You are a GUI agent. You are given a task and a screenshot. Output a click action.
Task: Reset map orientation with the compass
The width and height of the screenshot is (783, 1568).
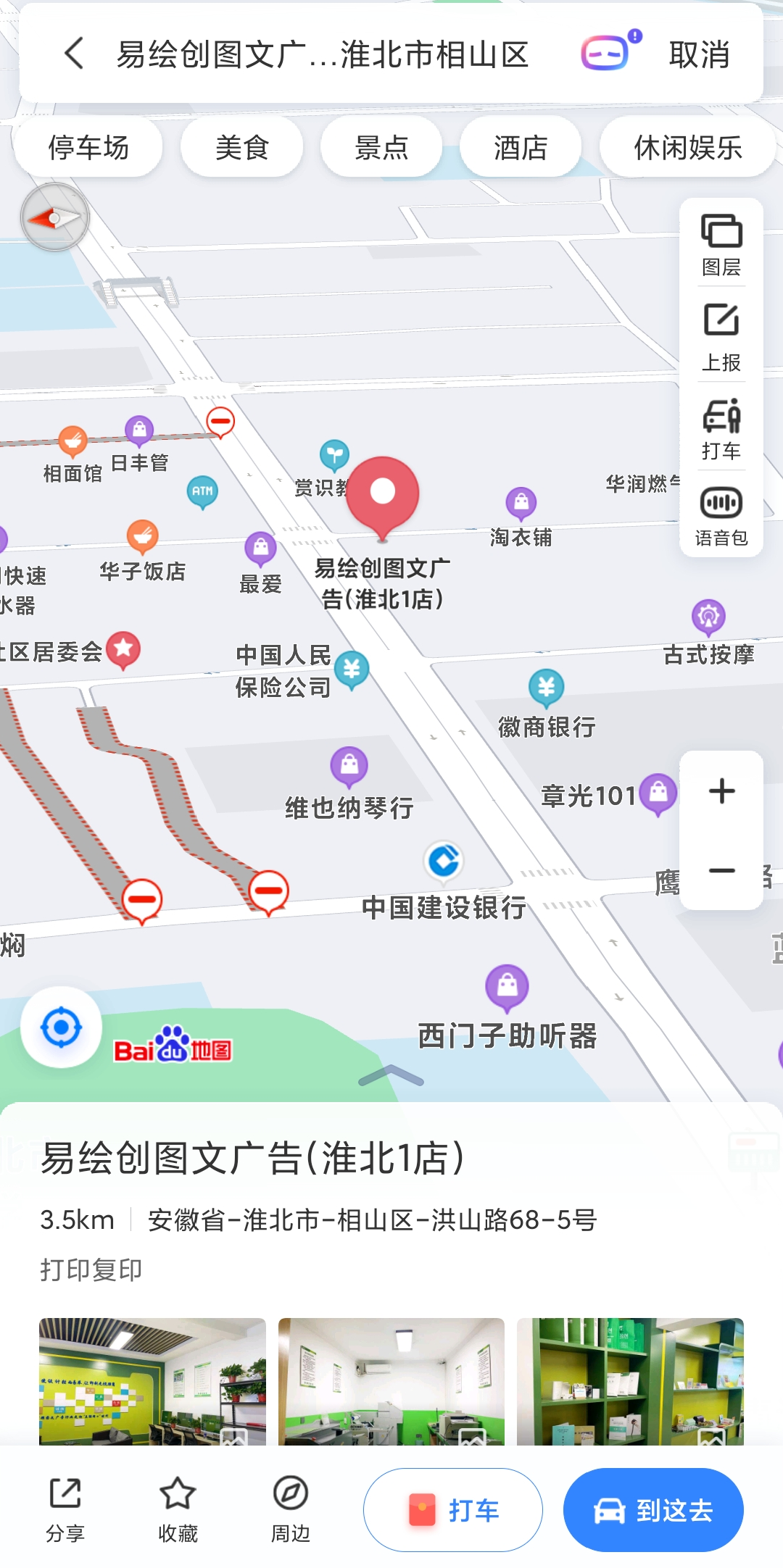click(55, 217)
